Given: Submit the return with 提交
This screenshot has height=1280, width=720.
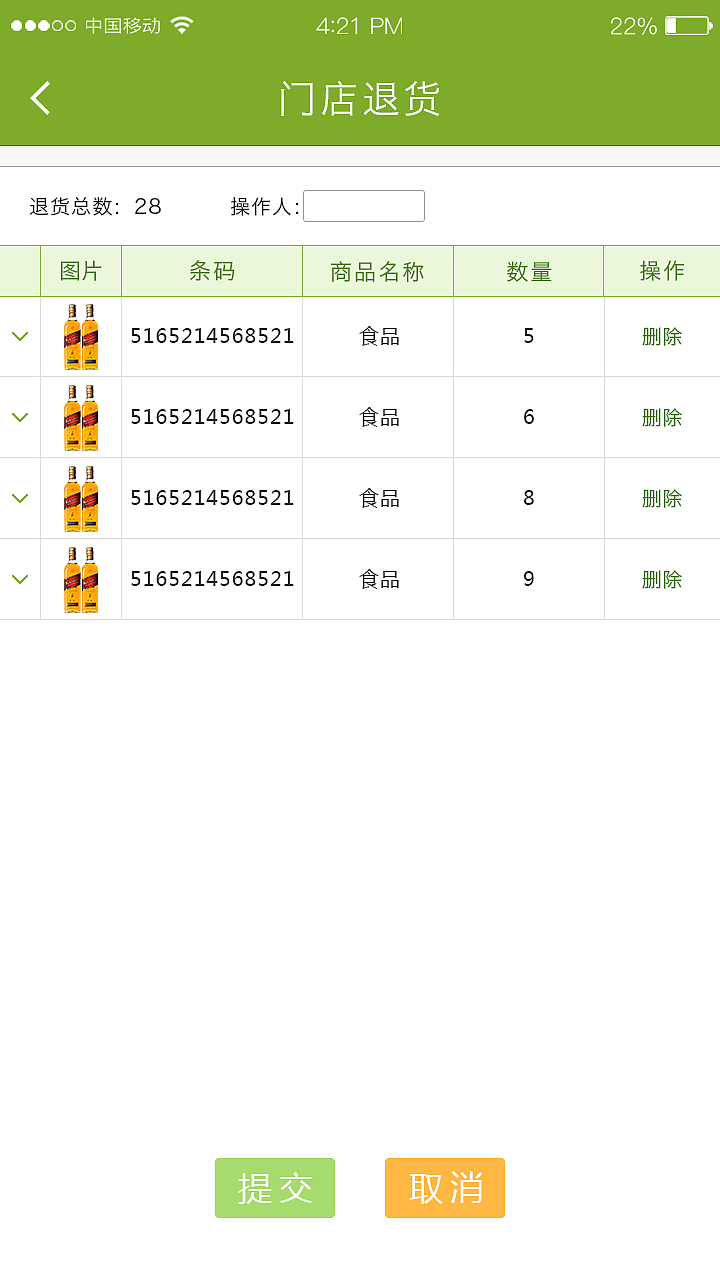Looking at the screenshot, I should [x=275, y=1188].
